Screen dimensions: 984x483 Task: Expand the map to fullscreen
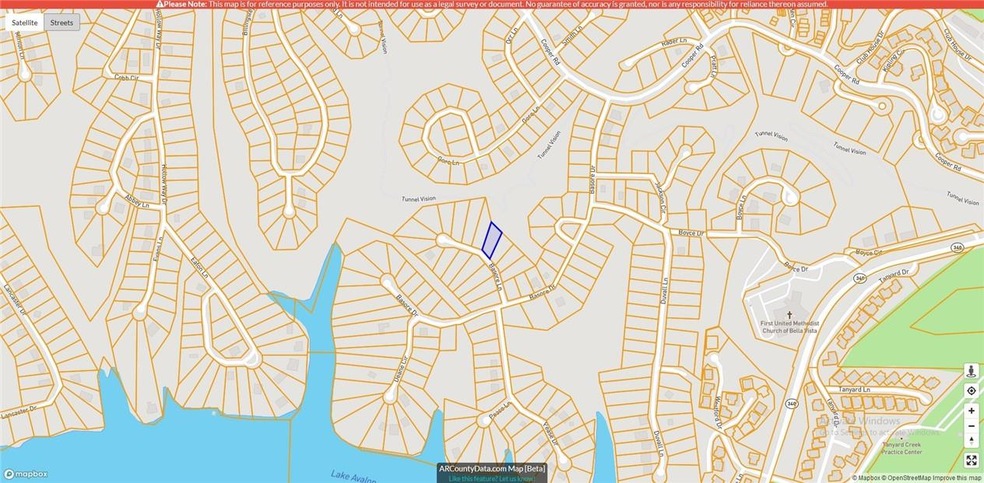pyautogui.click(x=972, y=460)
